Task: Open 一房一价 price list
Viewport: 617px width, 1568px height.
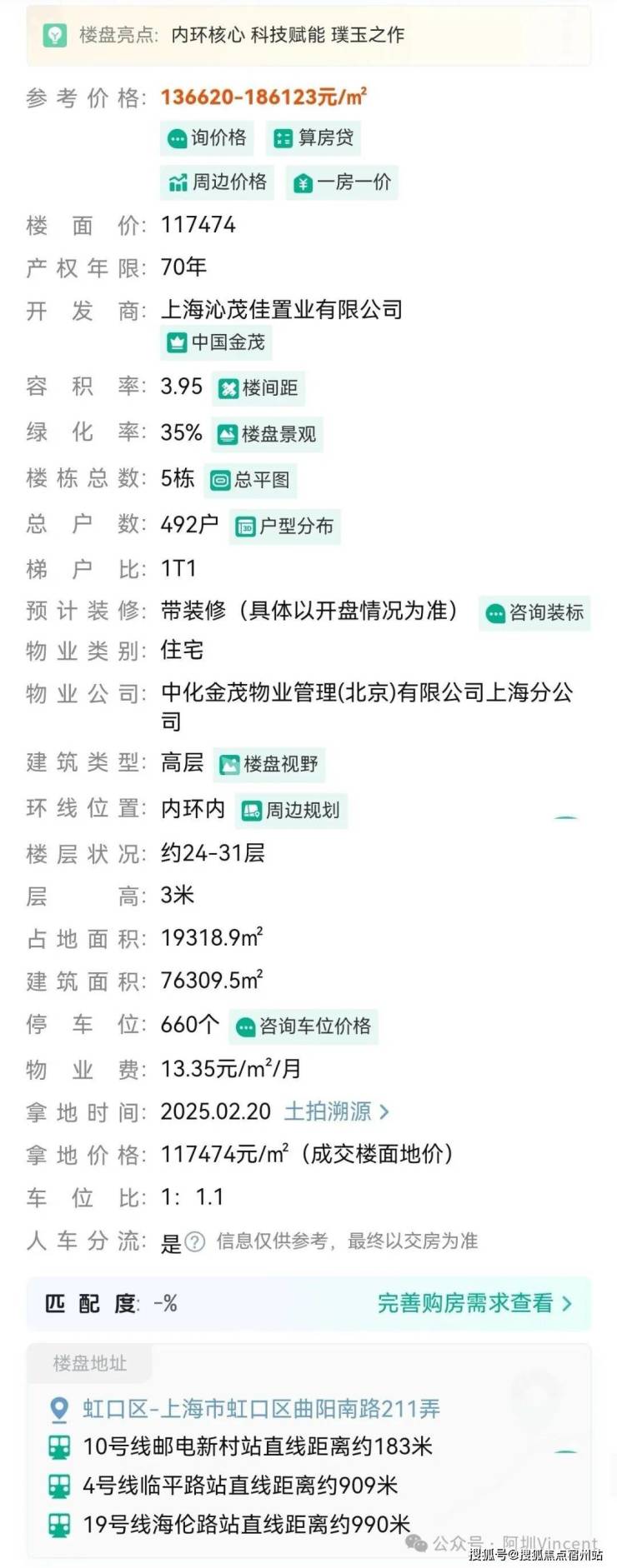Action: tap(343, 182)
